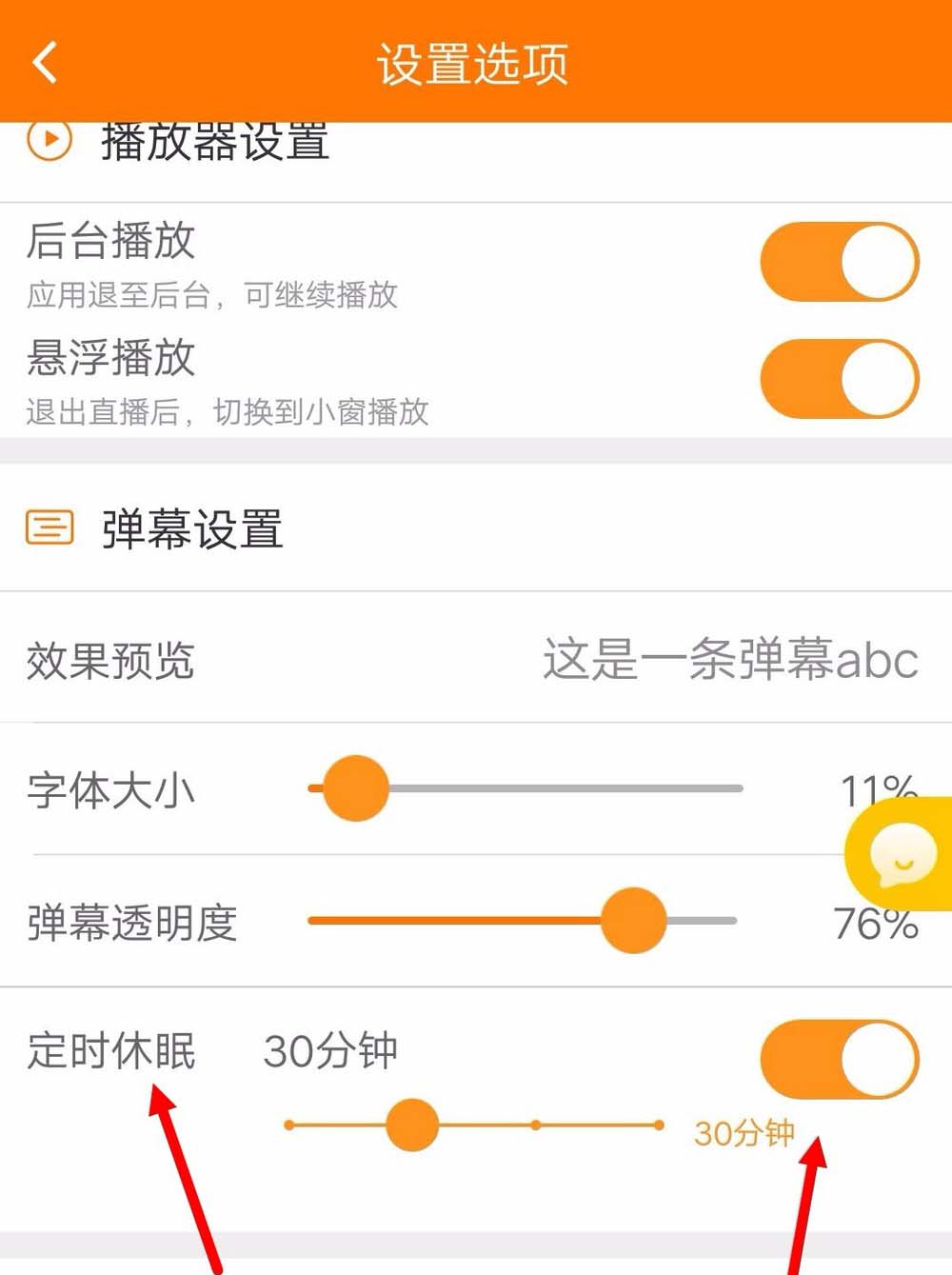Screen dimensions: 952x1275
Task: Turn off the 后台播放 switch
Action: click(839, 262)
